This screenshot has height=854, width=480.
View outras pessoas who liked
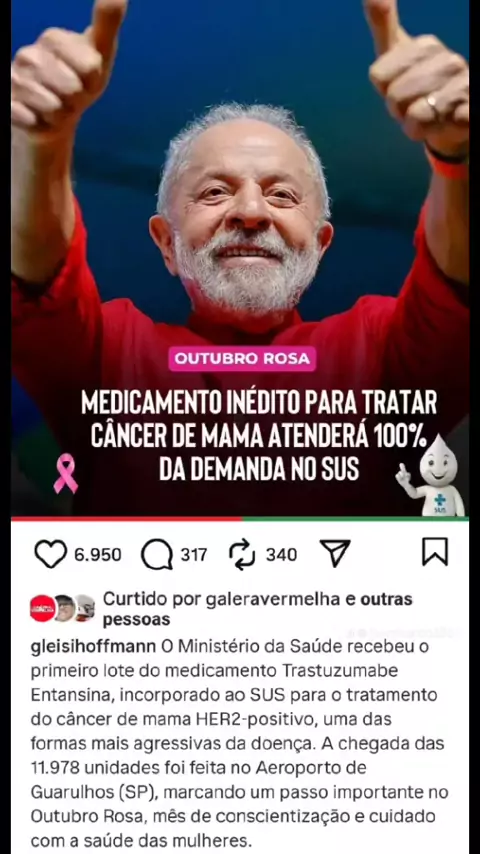258,609
